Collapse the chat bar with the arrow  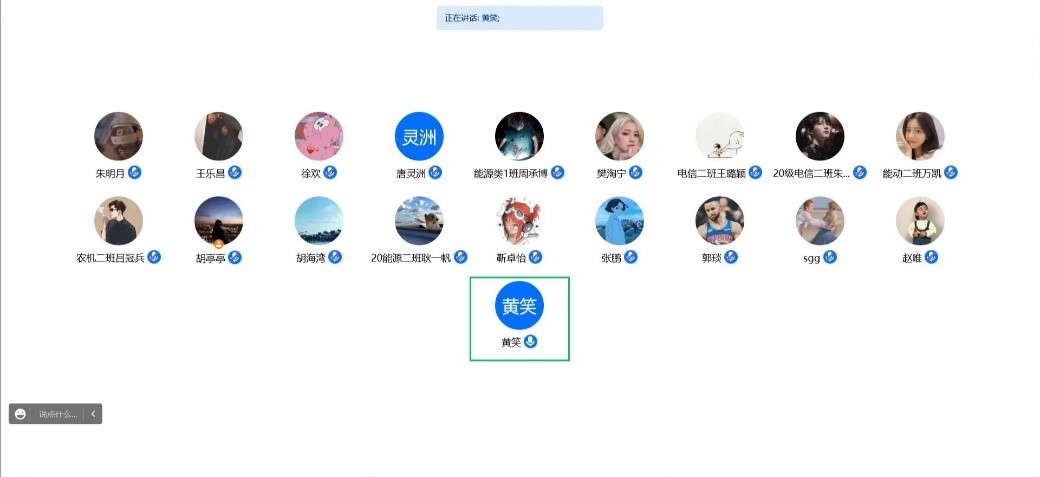coord(93,414)
